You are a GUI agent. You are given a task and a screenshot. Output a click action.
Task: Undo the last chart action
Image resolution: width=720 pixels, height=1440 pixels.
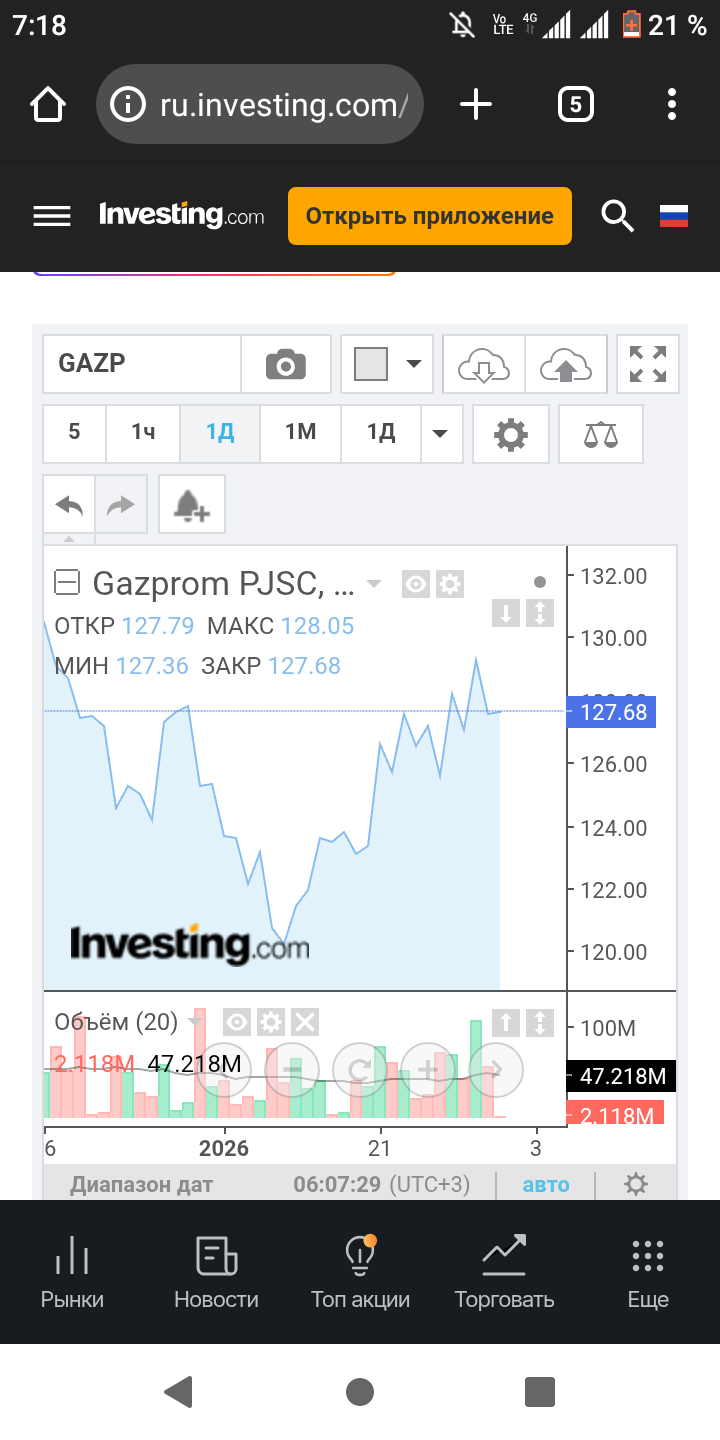(x=69, y=506)
